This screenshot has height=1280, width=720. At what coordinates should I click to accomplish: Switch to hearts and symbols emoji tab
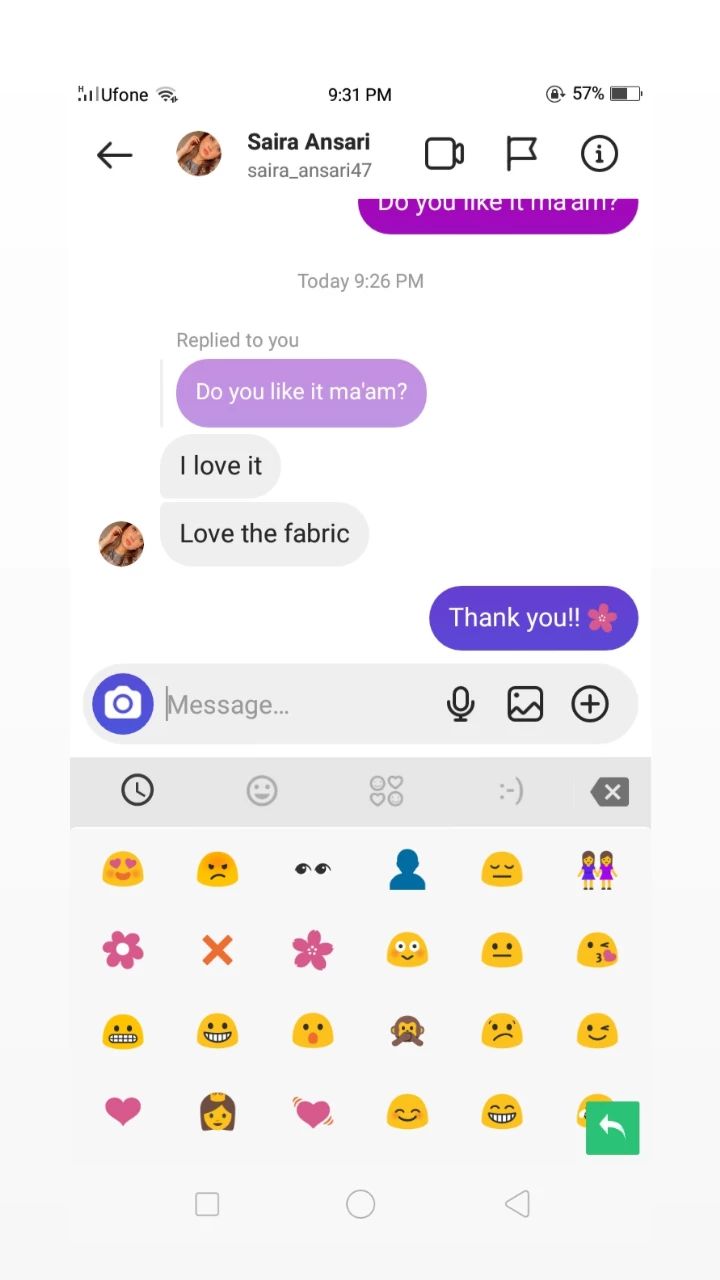click(386, 791)
